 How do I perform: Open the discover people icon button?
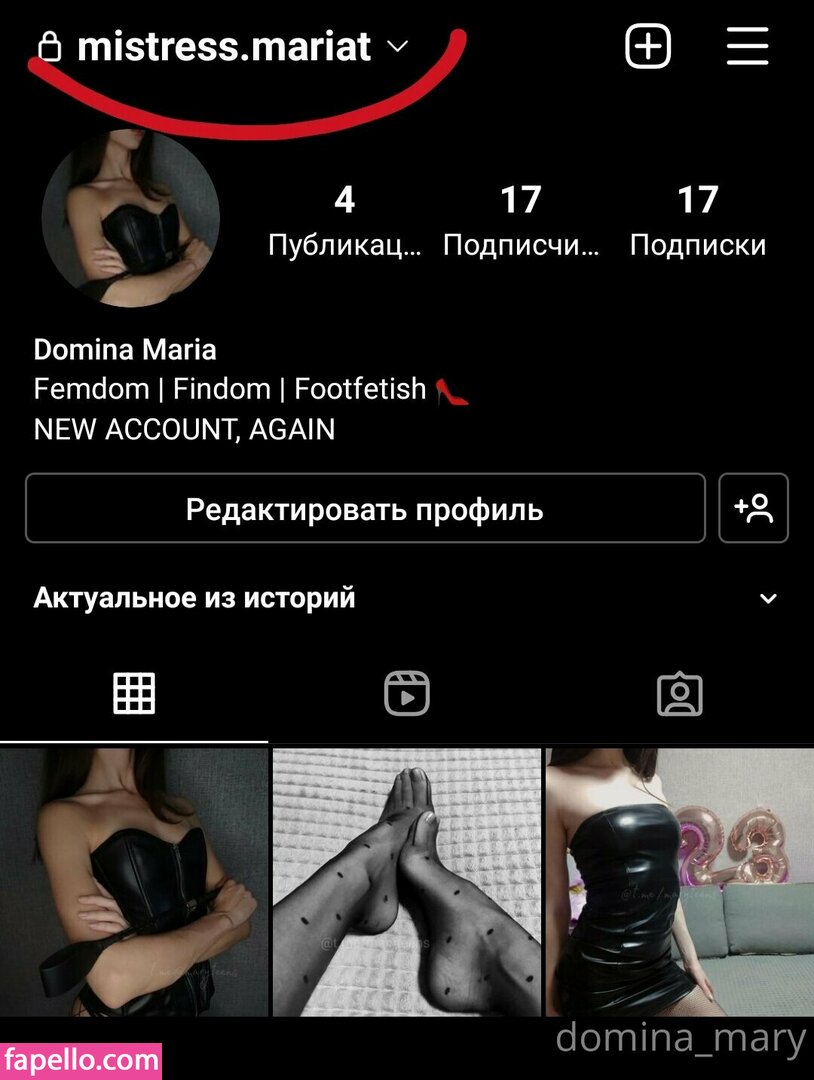(x=754, y=509)
